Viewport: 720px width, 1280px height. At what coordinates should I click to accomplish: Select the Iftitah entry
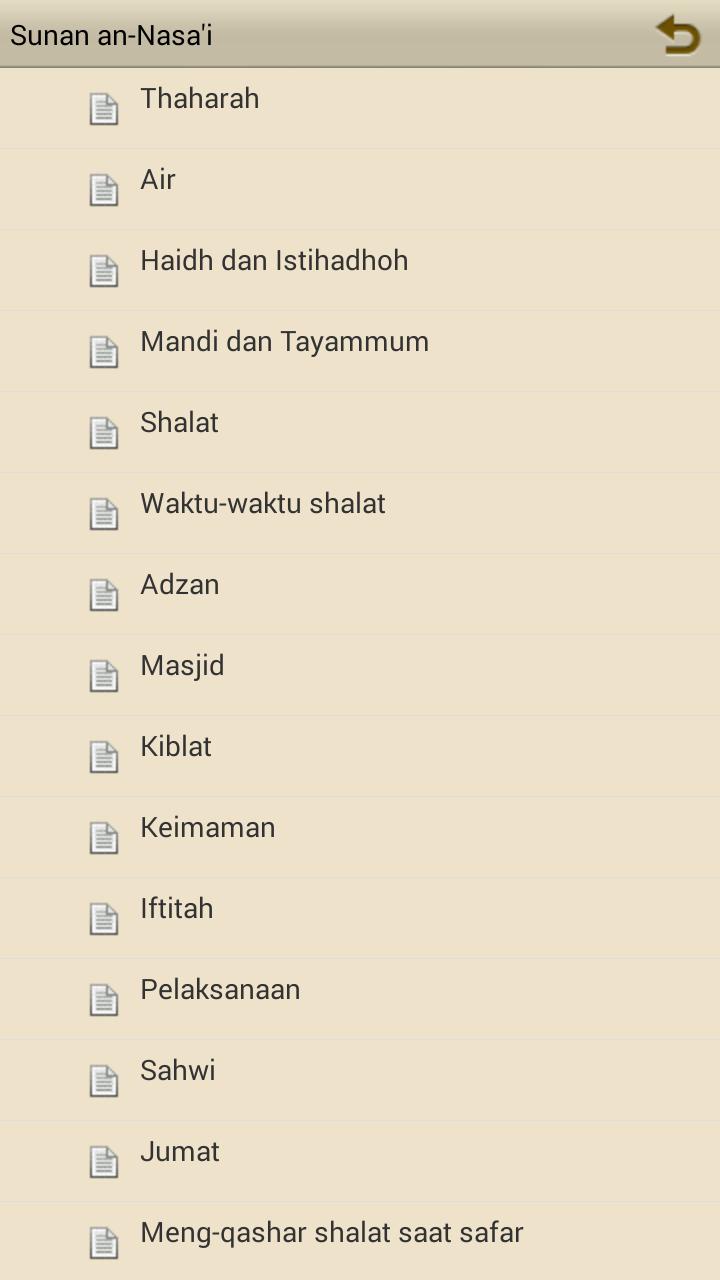click(177, 909)
